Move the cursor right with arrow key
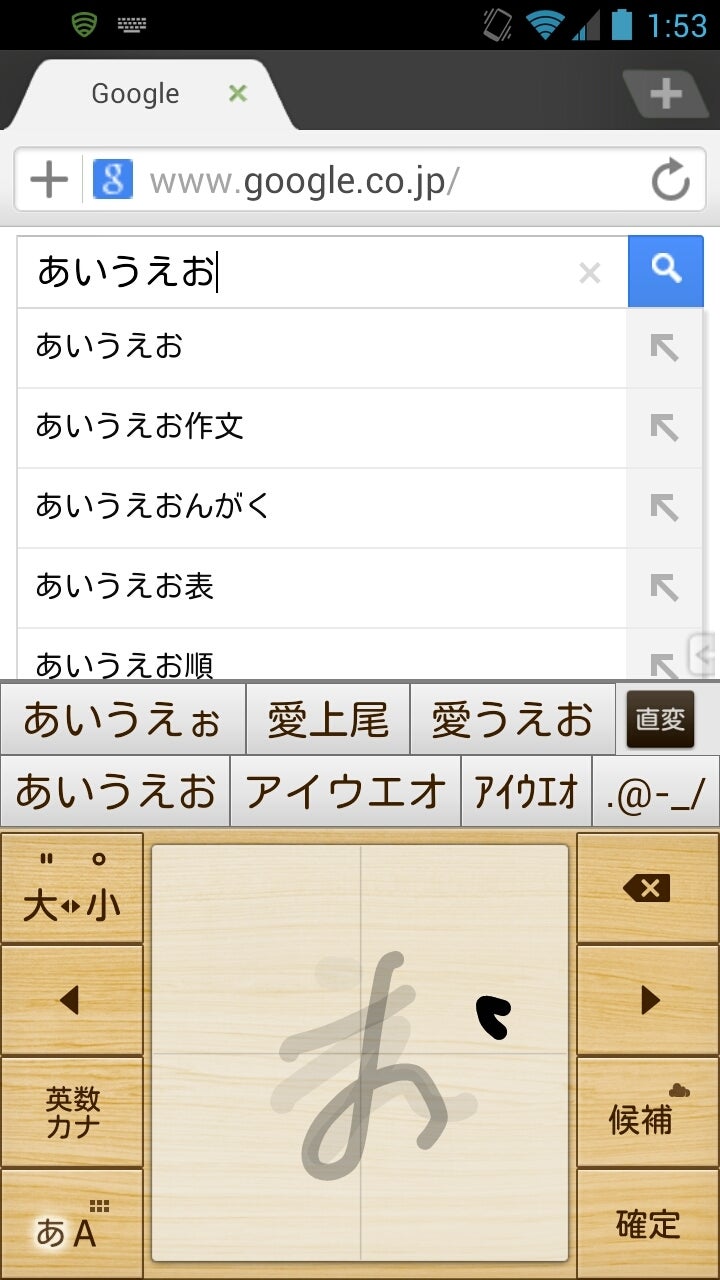 [x=648, y=1000]
